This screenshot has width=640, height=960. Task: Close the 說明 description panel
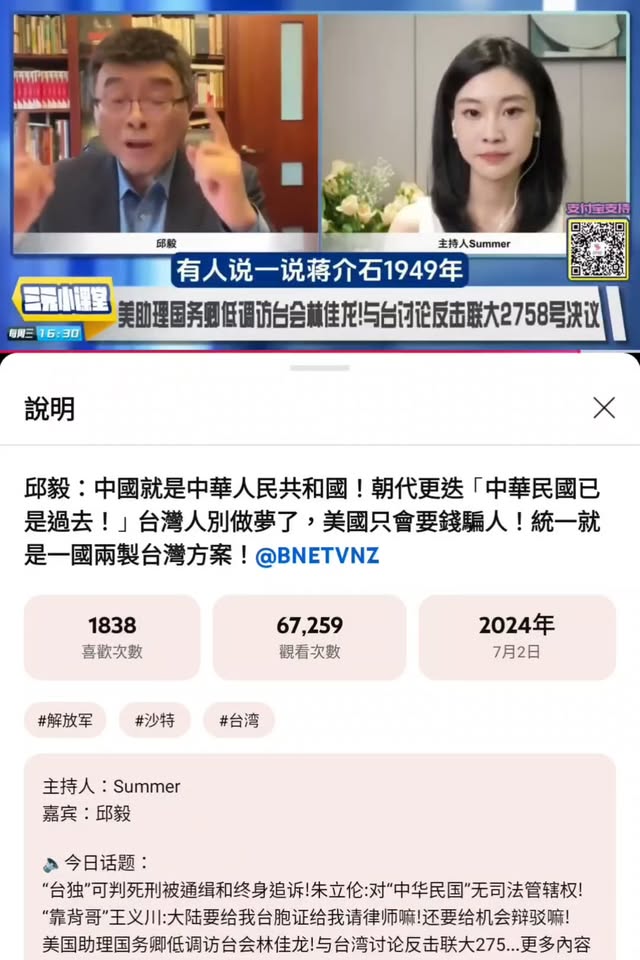(604, 408)
